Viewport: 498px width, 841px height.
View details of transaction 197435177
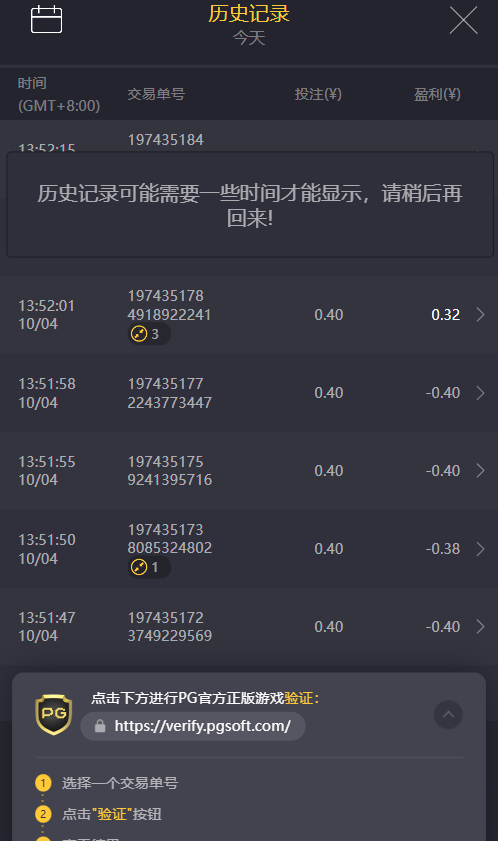pyautogui.click(x=249, y=393)
